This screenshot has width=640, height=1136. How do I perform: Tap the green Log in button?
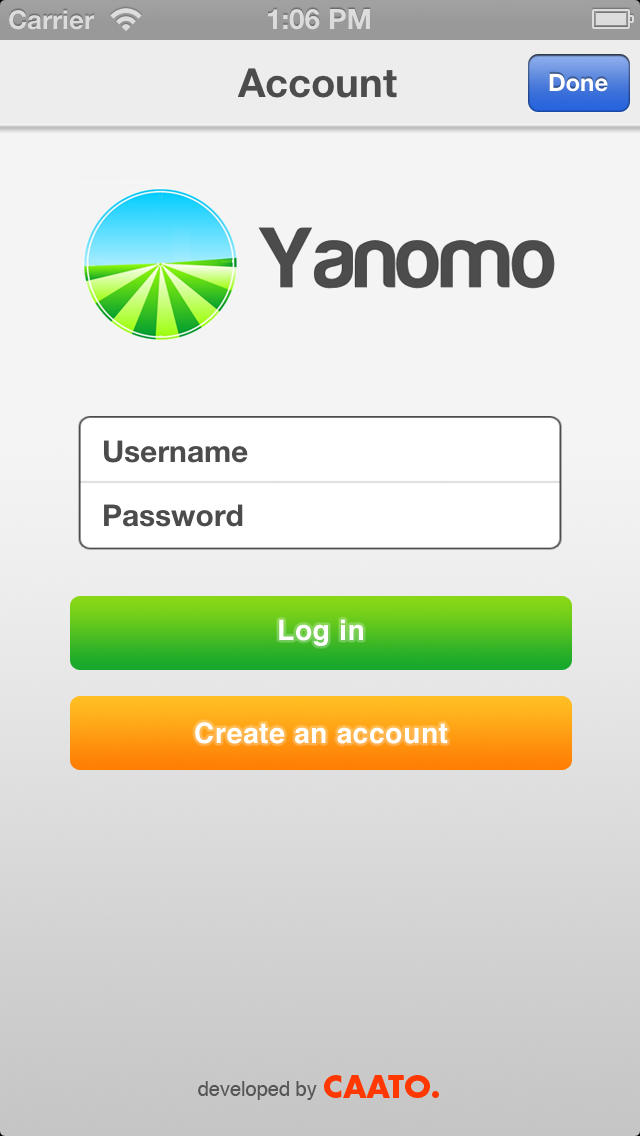click(x=320, y=632)
